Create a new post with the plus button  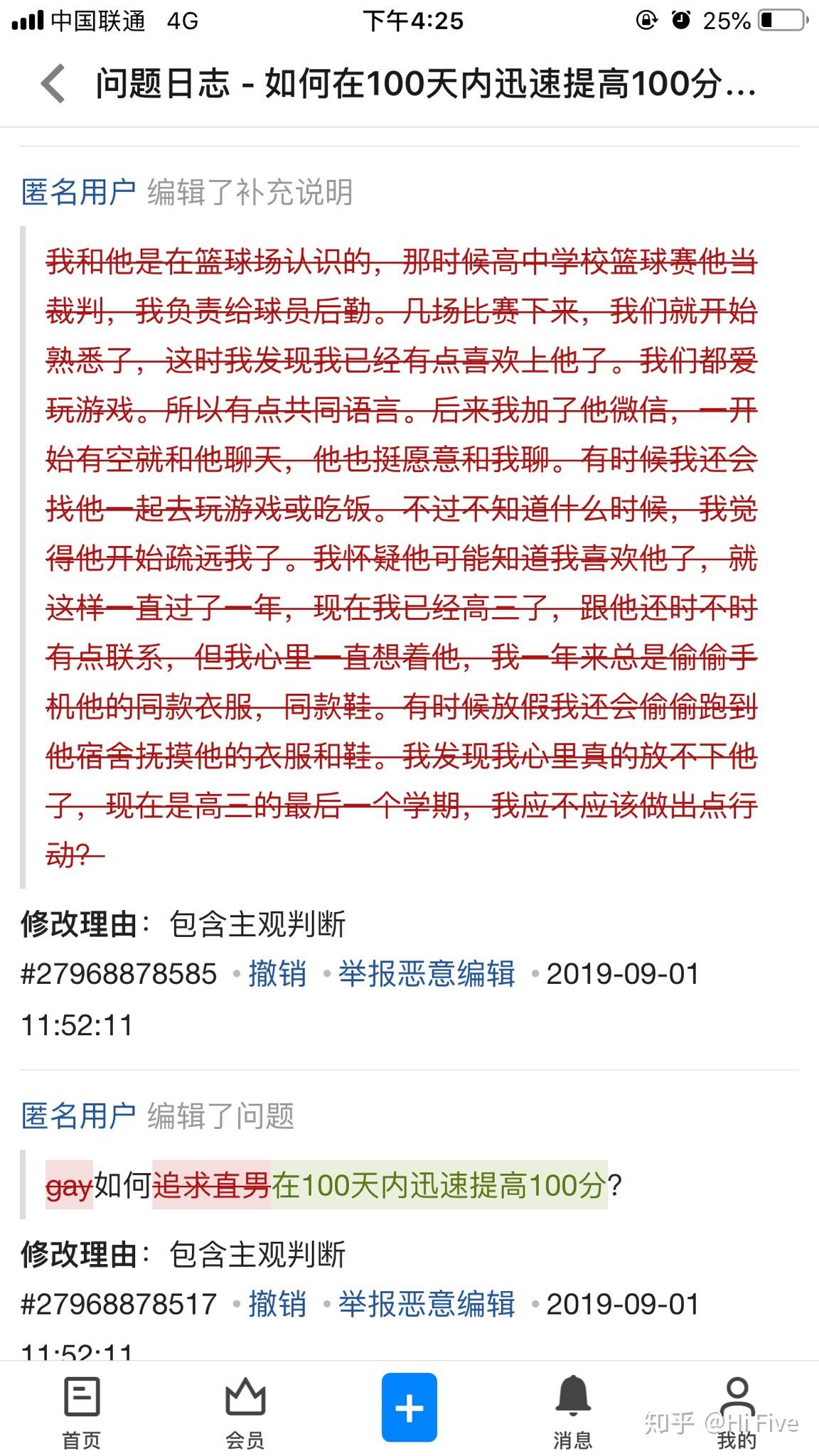[409, 1408]
